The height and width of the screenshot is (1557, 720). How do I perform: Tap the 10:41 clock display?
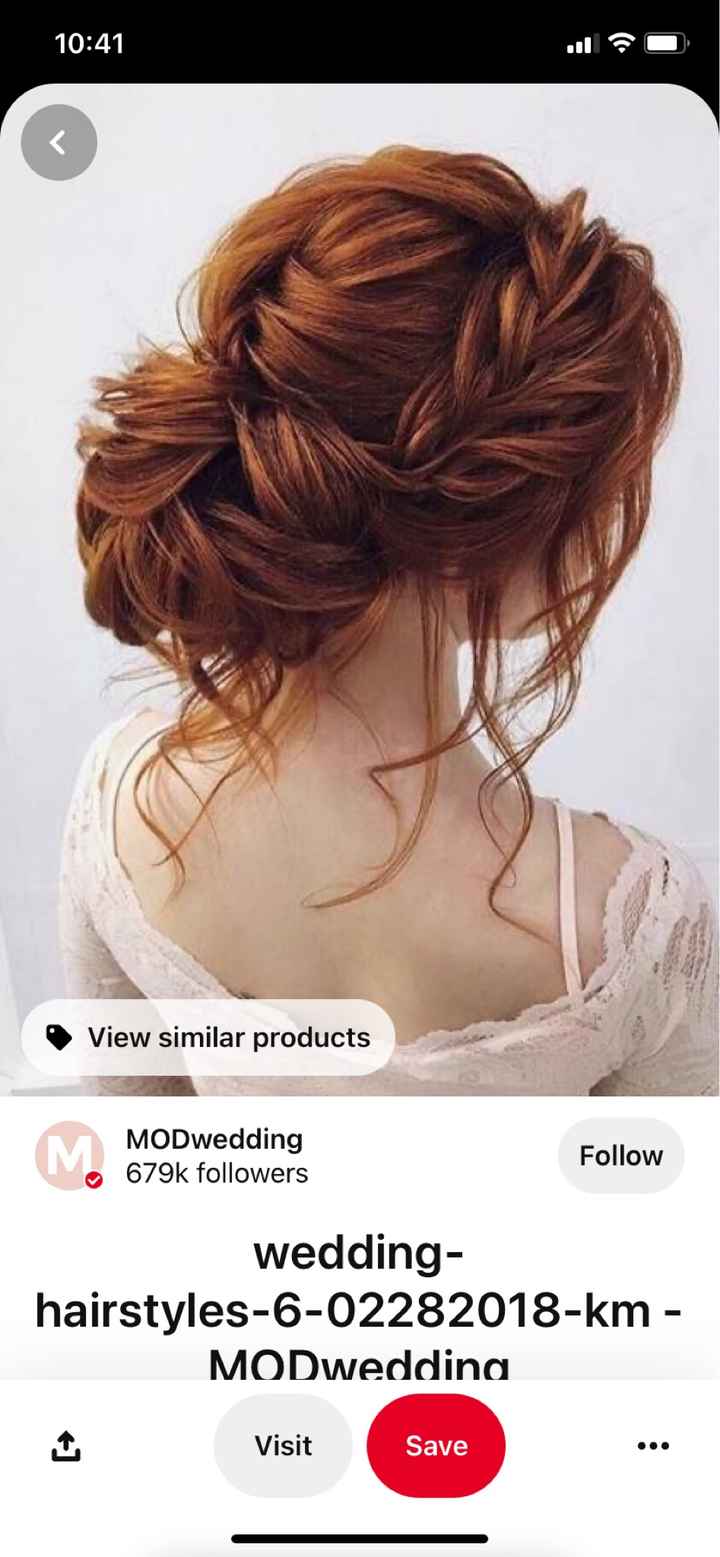90,43
